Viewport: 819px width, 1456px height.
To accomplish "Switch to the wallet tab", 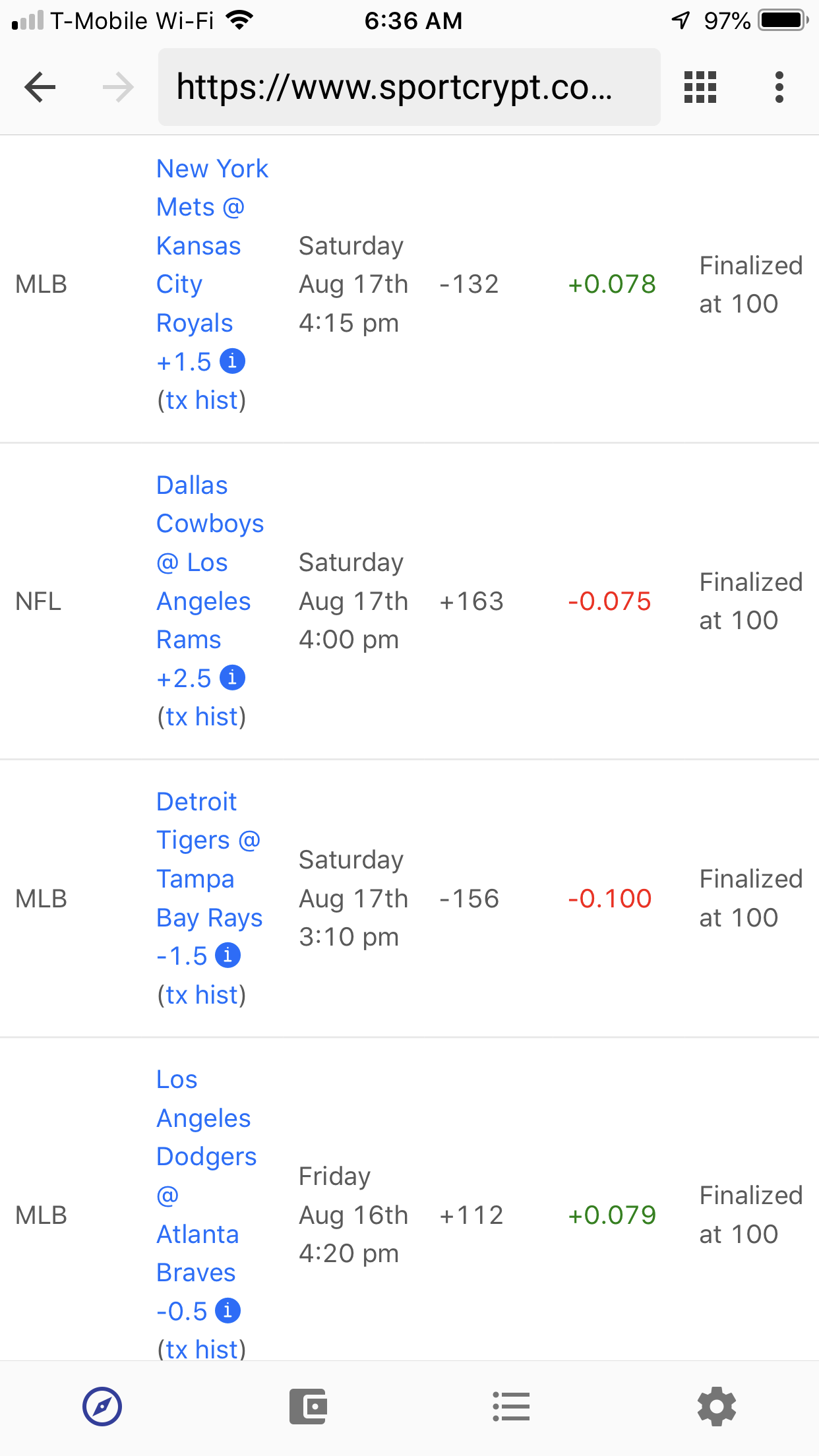I will tap(308, 1407).
